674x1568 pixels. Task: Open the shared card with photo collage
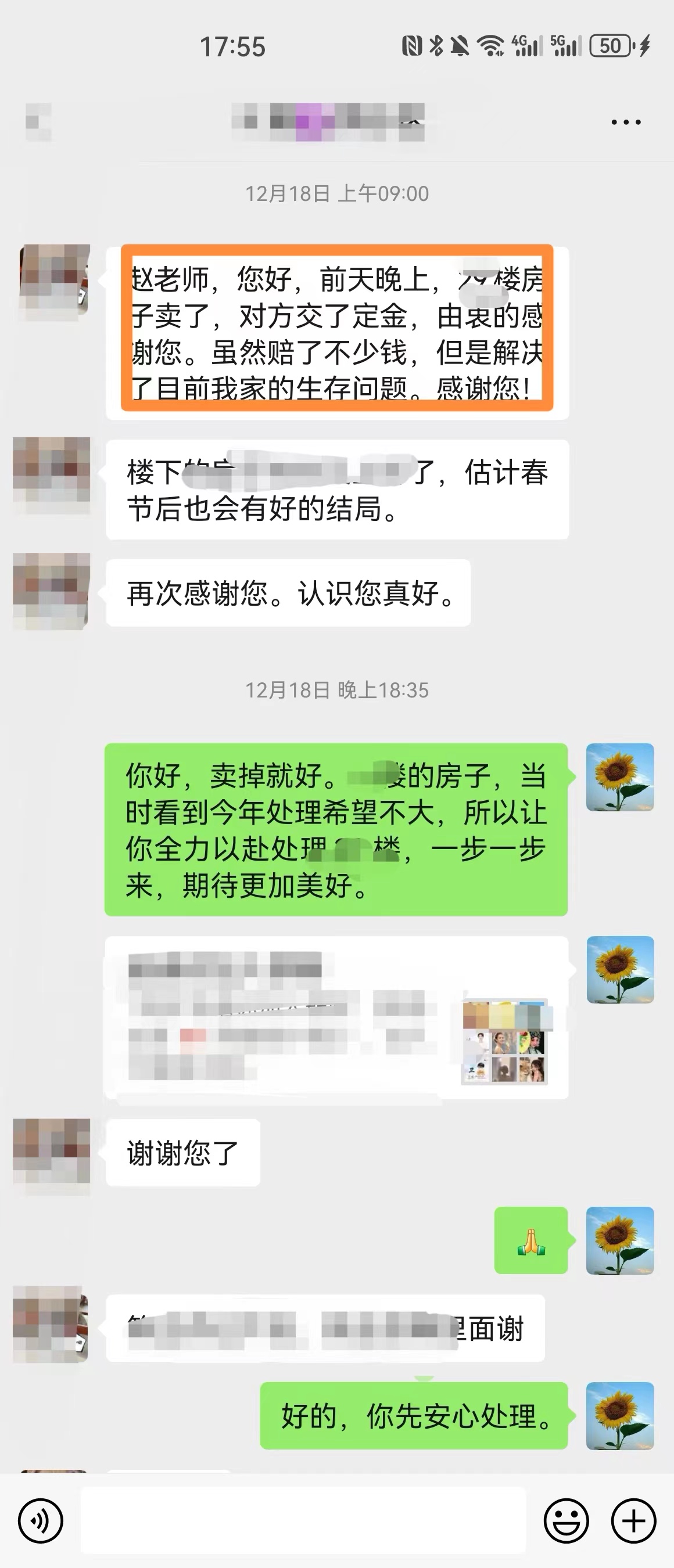(336, 1017)
